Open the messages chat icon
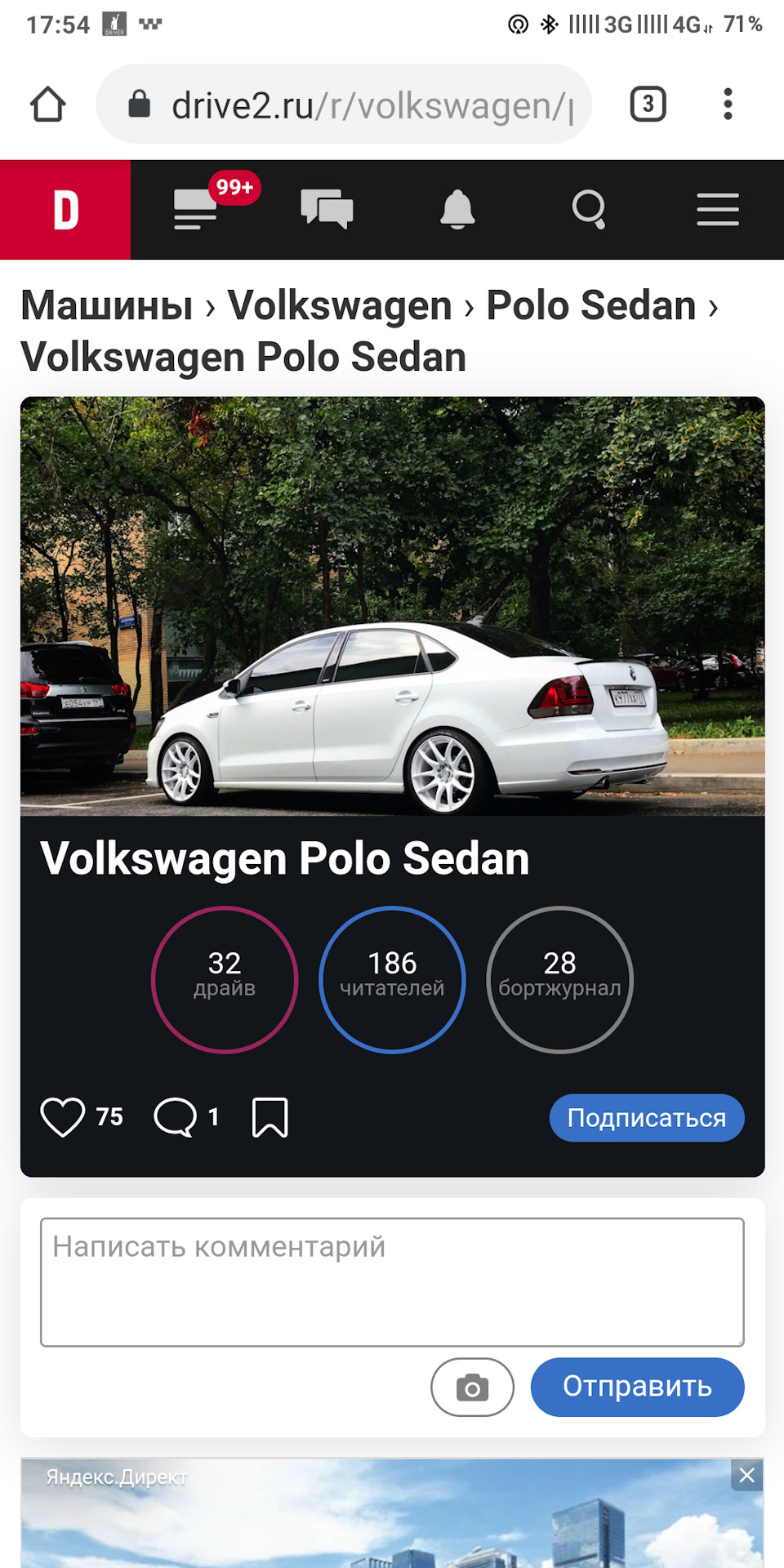The image size is (784, 1568). click(327, 210)
